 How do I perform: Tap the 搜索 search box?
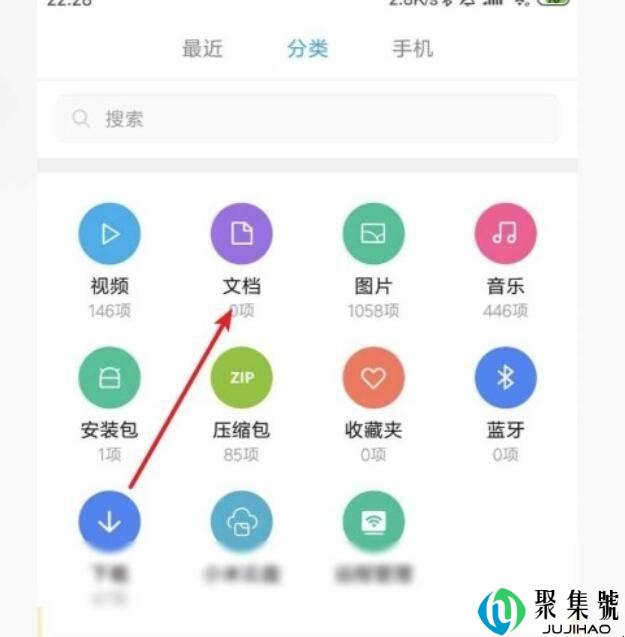[307, 119]
